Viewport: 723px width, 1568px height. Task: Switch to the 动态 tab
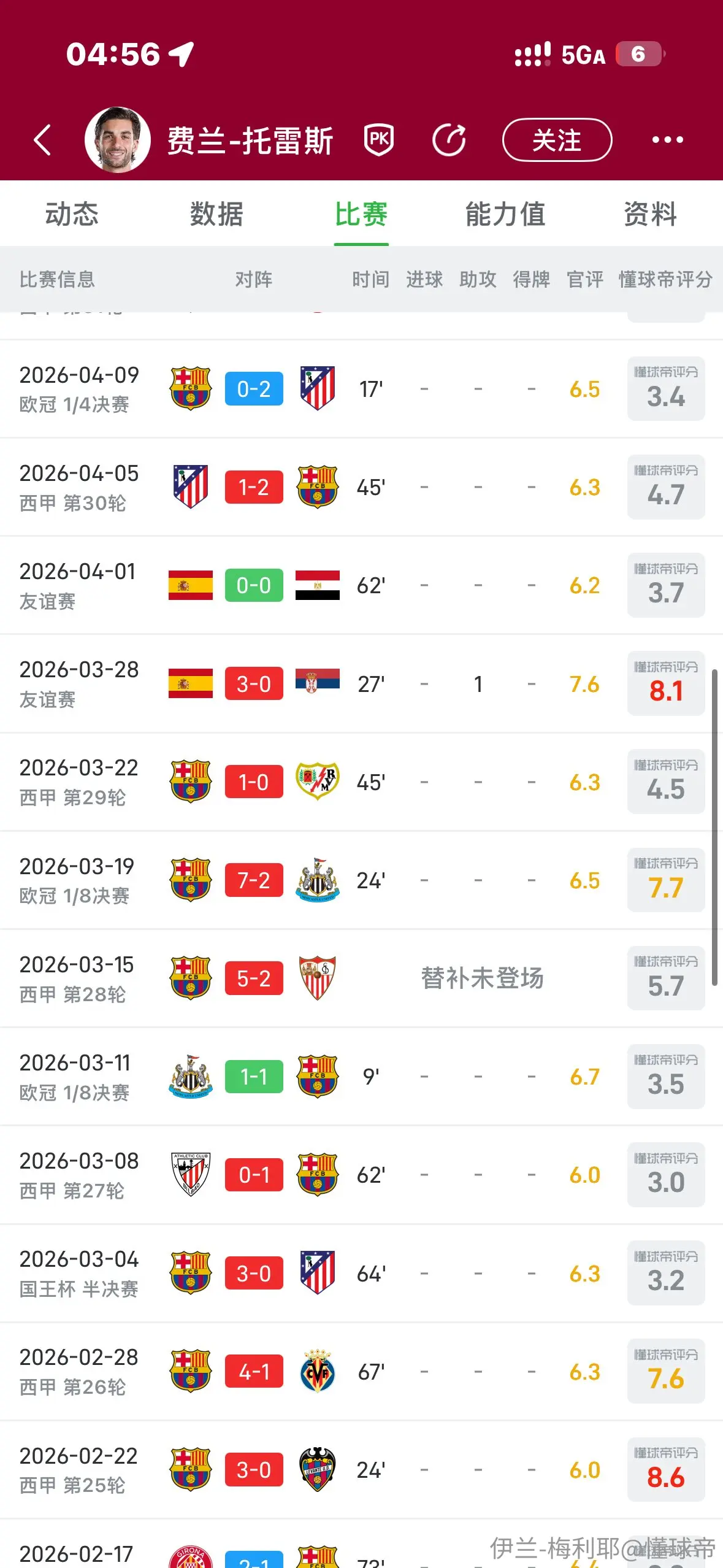72,214
